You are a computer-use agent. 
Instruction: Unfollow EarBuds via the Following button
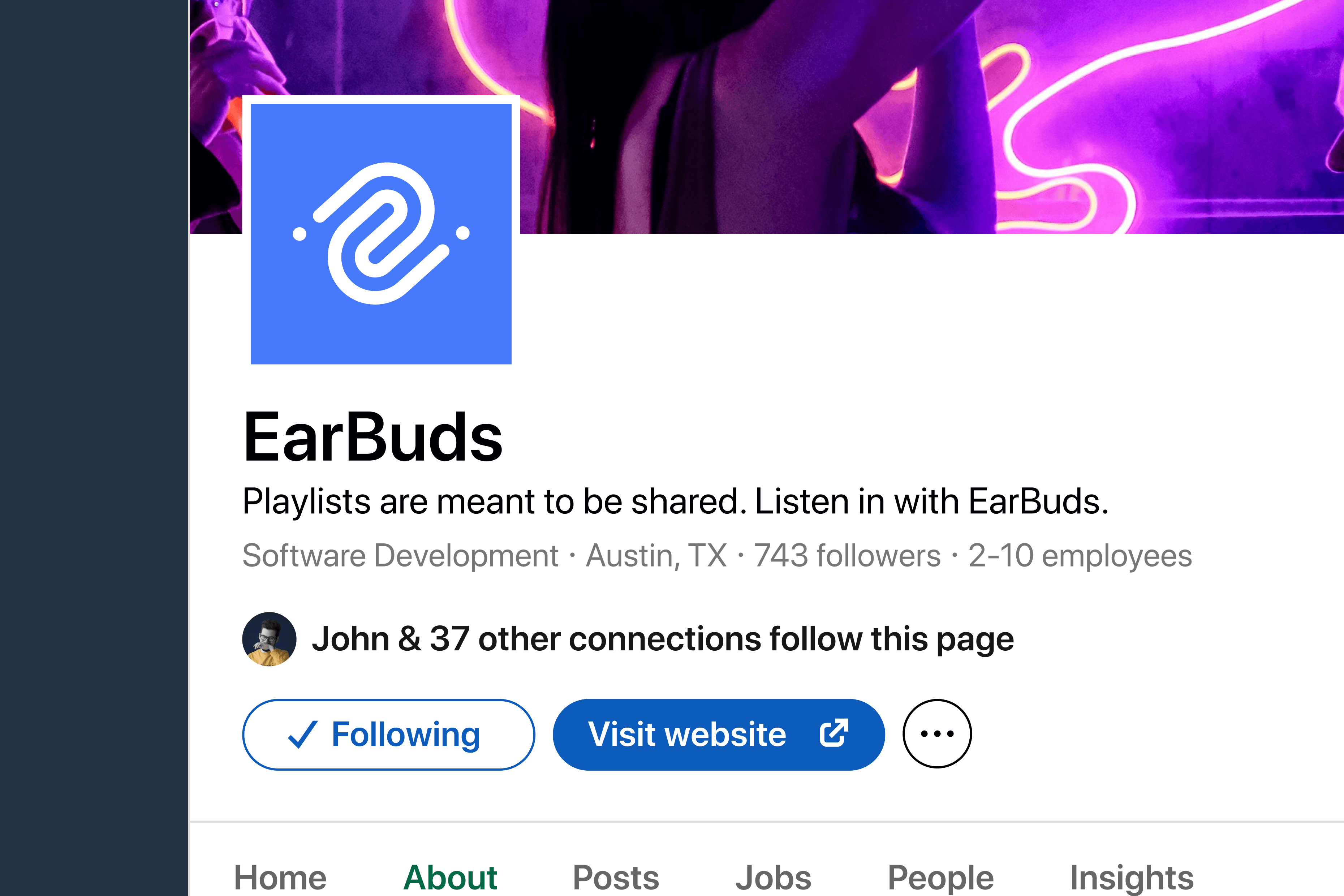click(389, 734)
